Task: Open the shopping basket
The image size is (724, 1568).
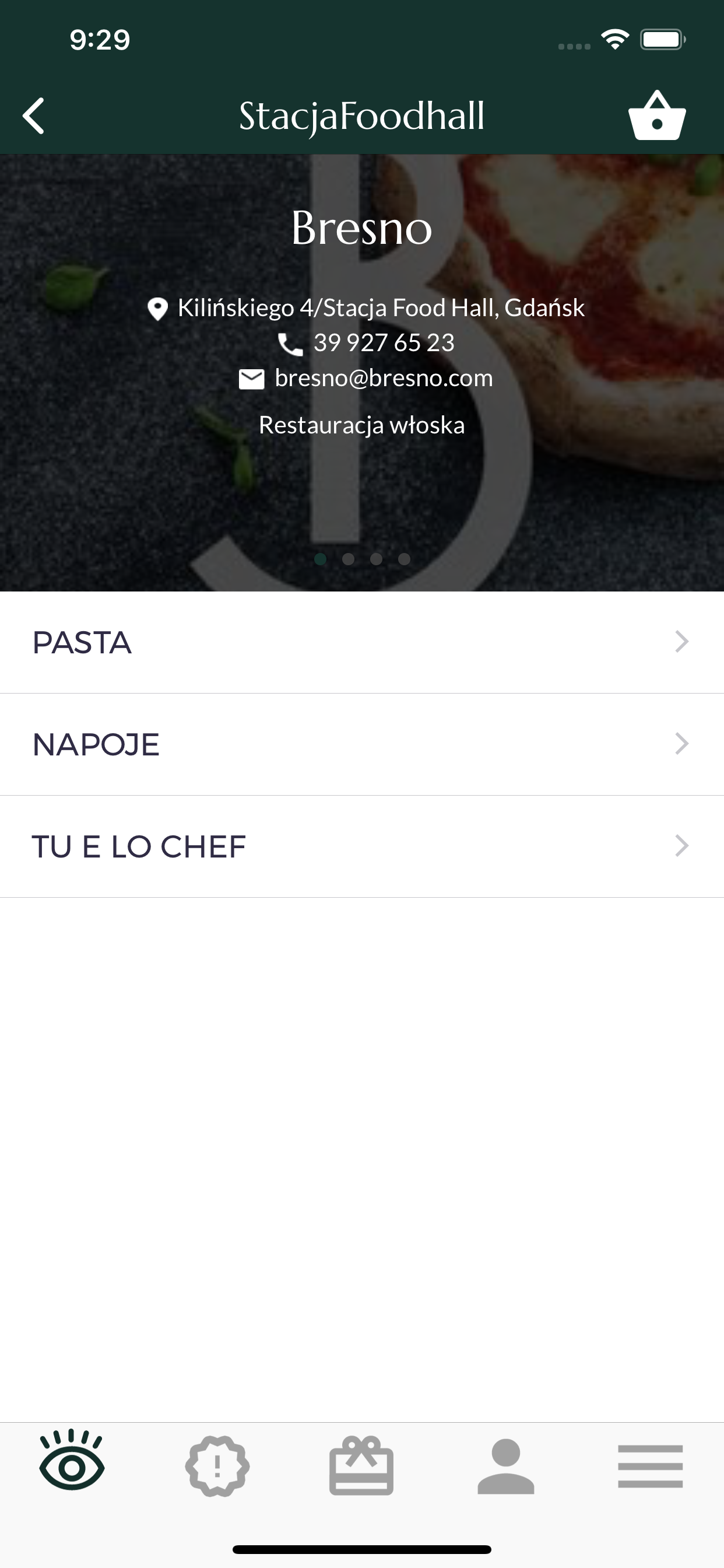Action: click(x=657, y=116)
